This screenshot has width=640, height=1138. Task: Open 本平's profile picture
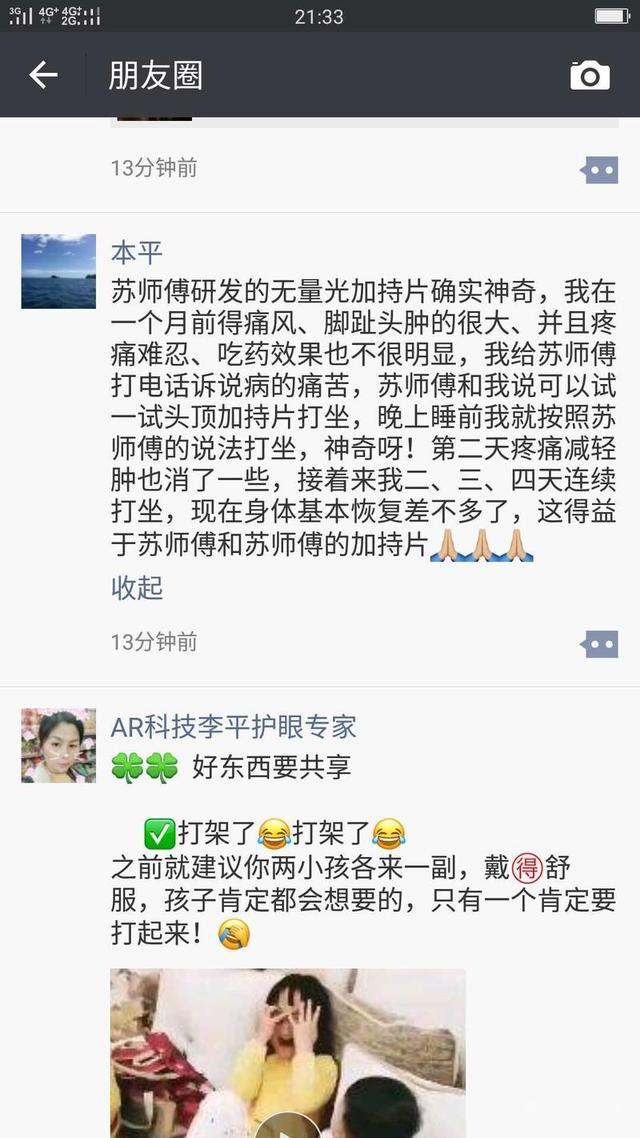[x=59, y=271]
